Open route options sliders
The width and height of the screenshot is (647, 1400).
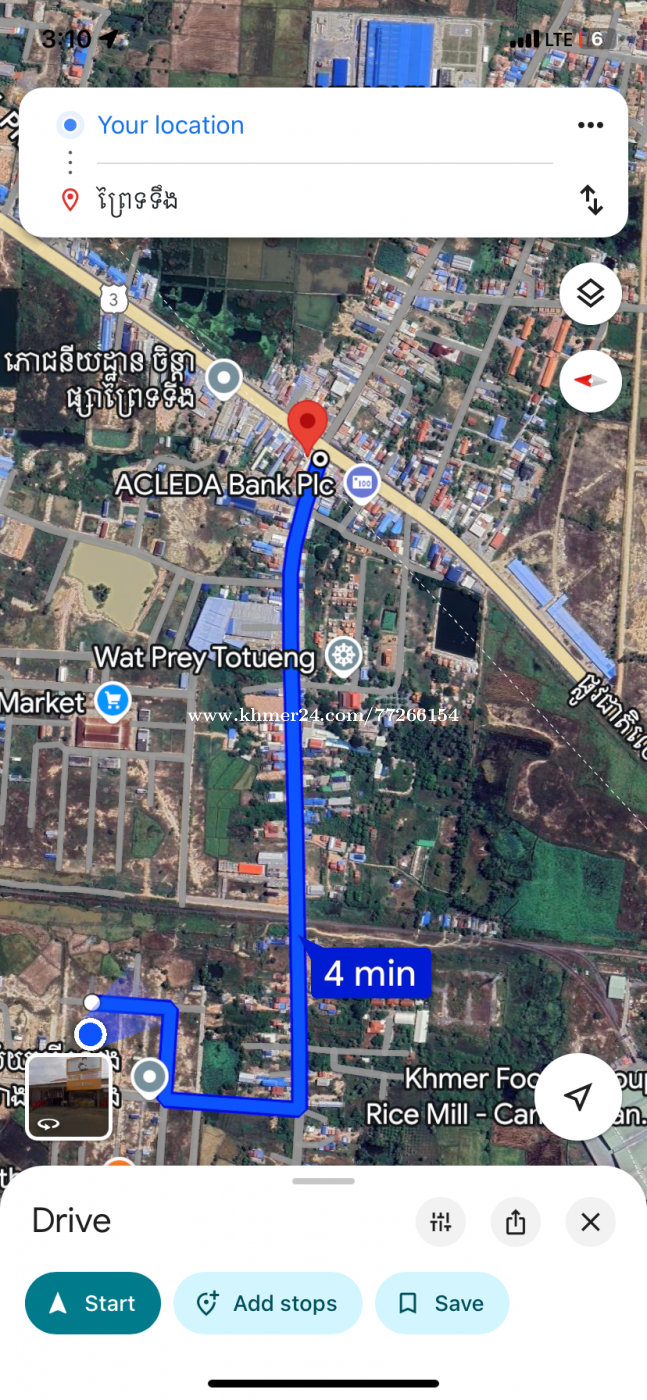point(441,1221)
